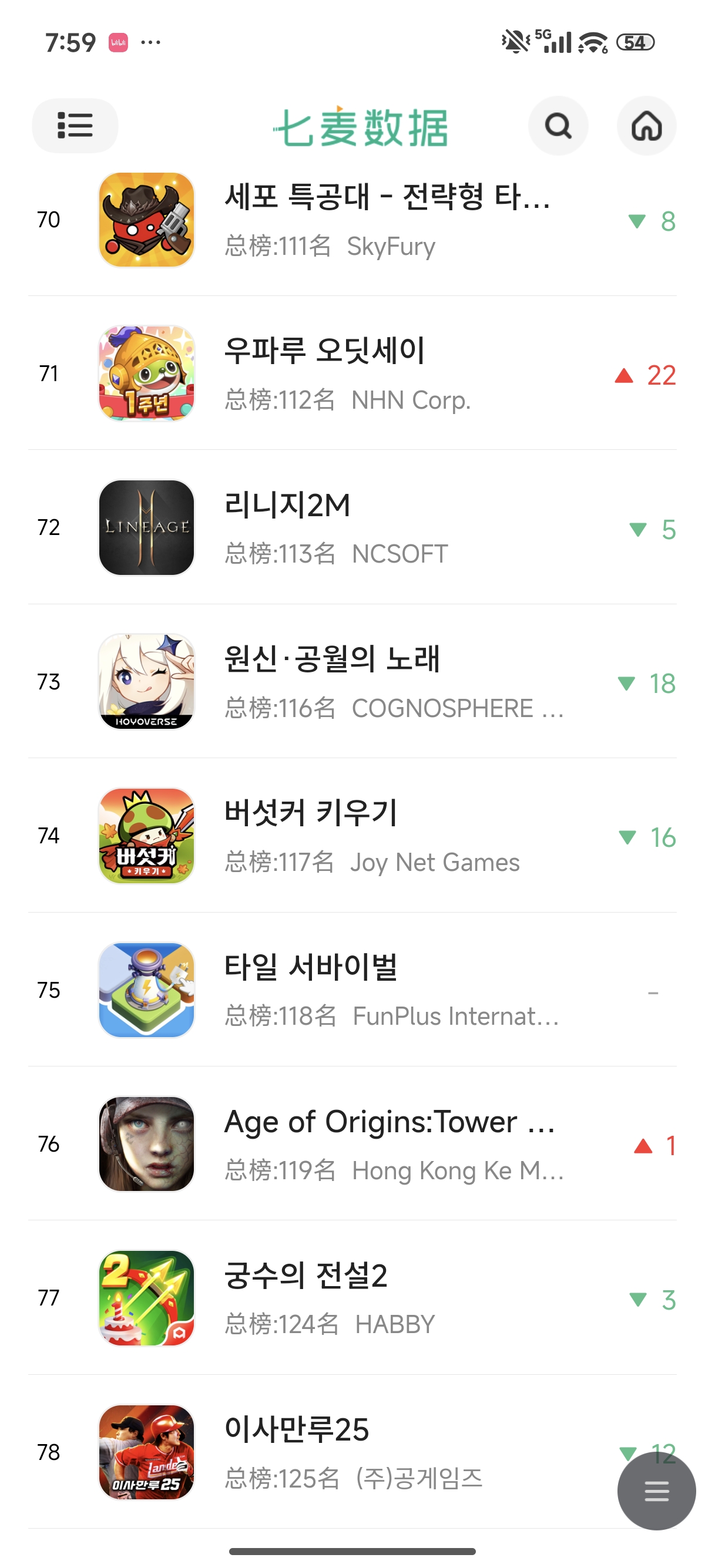
Task: Open the list menu button
Action: (x=75, y=126)
